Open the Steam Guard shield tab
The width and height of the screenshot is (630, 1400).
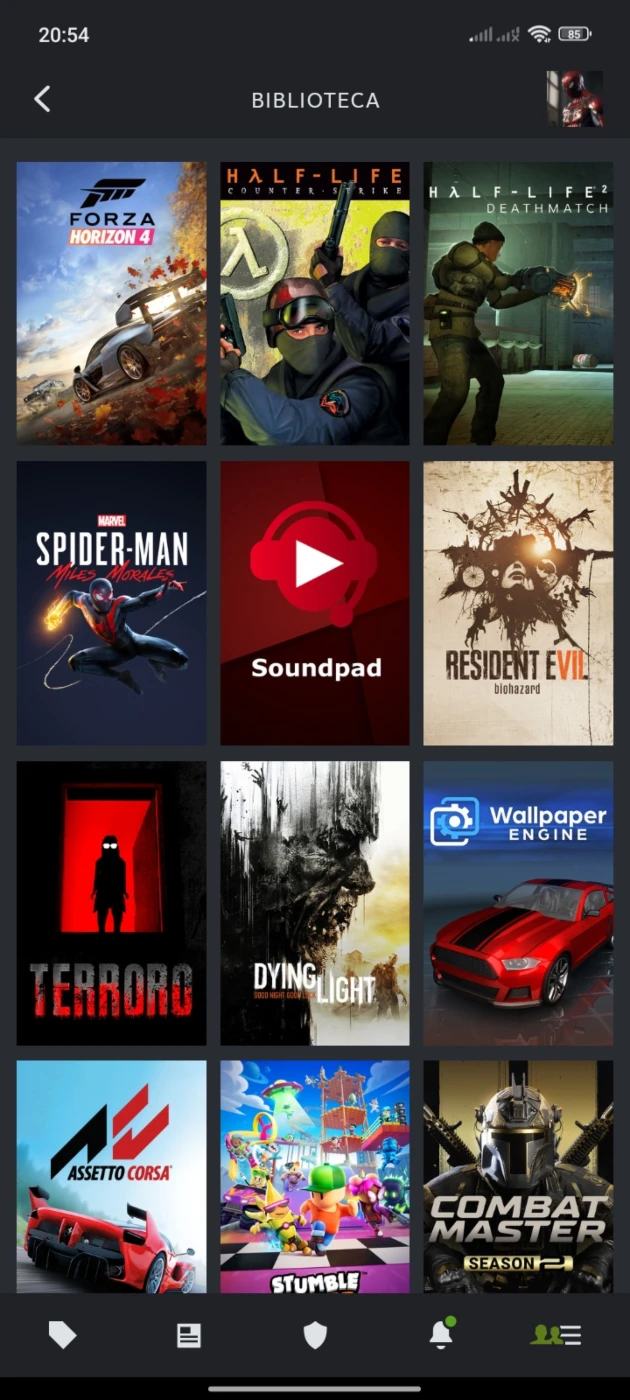[315, 1335]
